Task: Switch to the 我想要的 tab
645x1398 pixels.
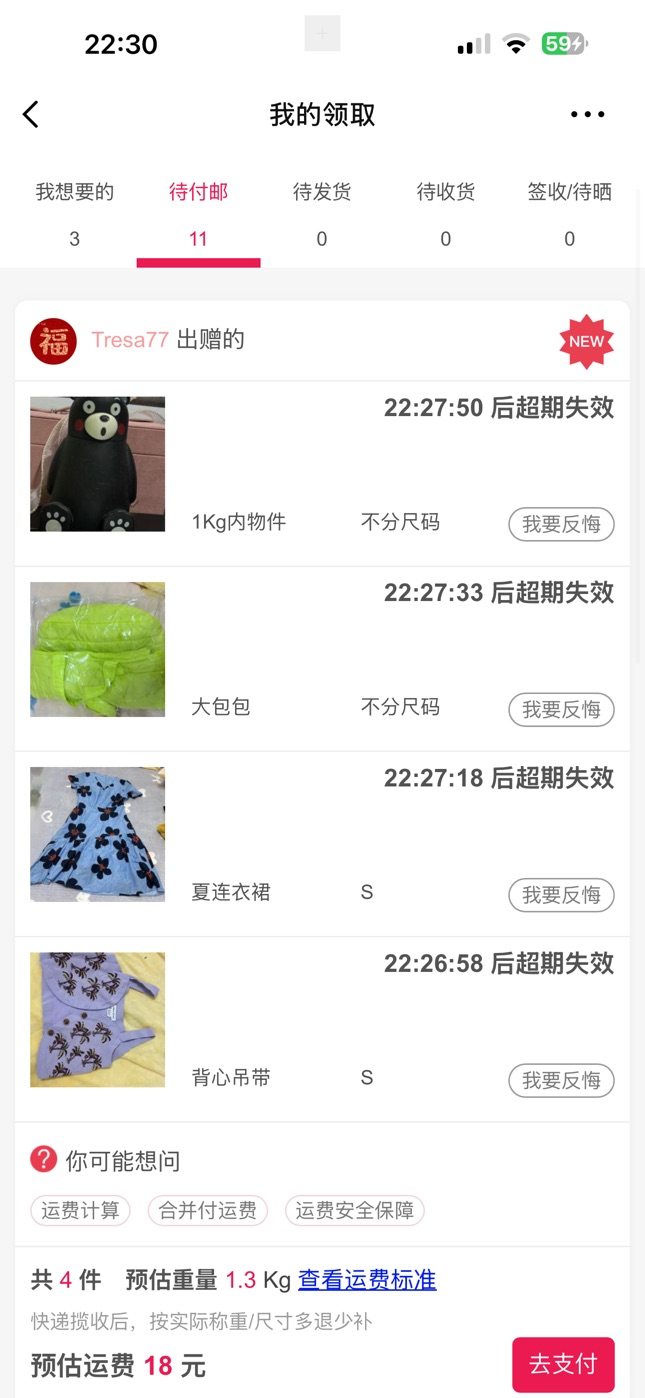Action: point(75,211)
